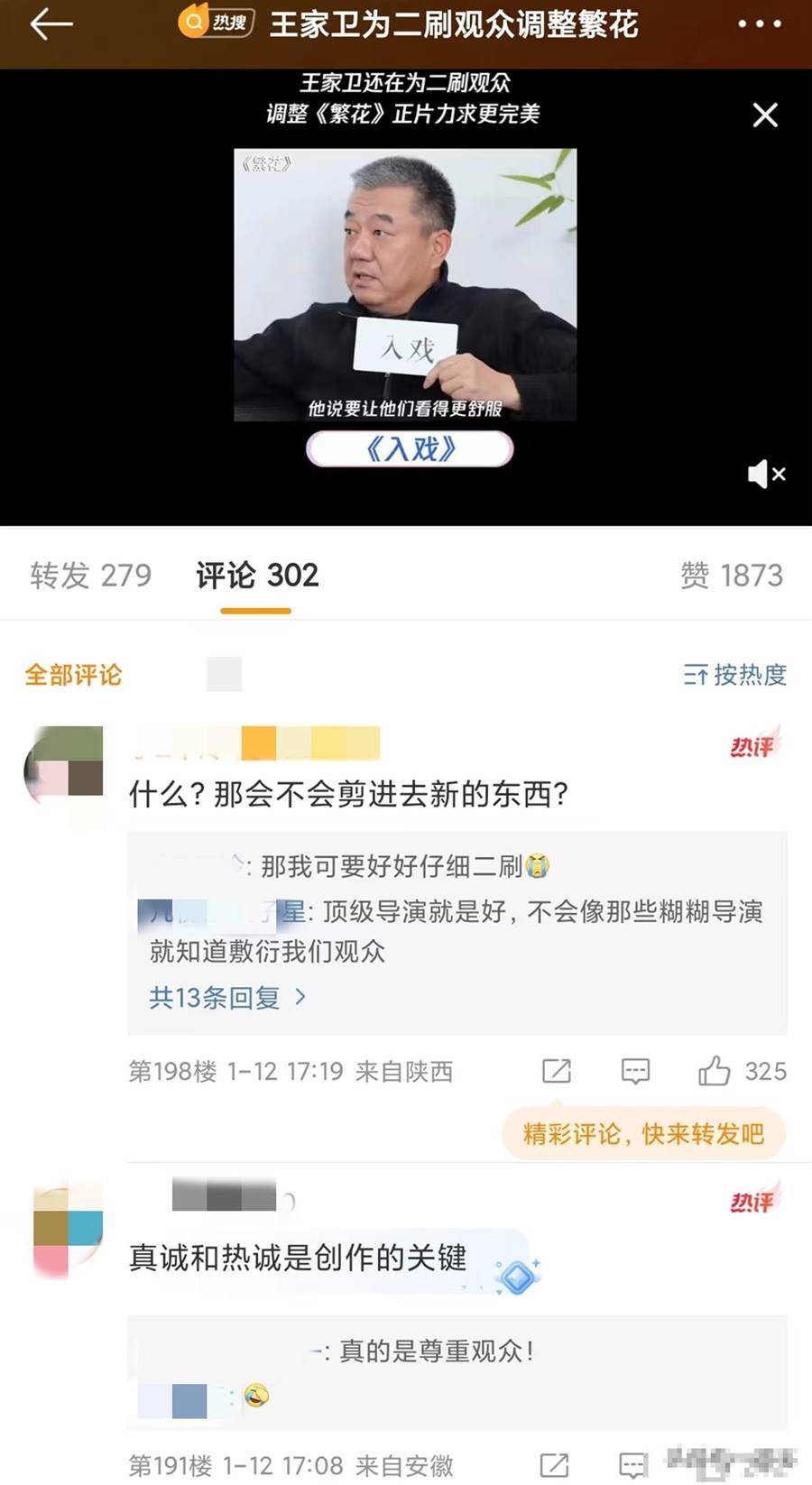
Task: Reply to the 第198楼 comment
Action: pos(635,1071)
